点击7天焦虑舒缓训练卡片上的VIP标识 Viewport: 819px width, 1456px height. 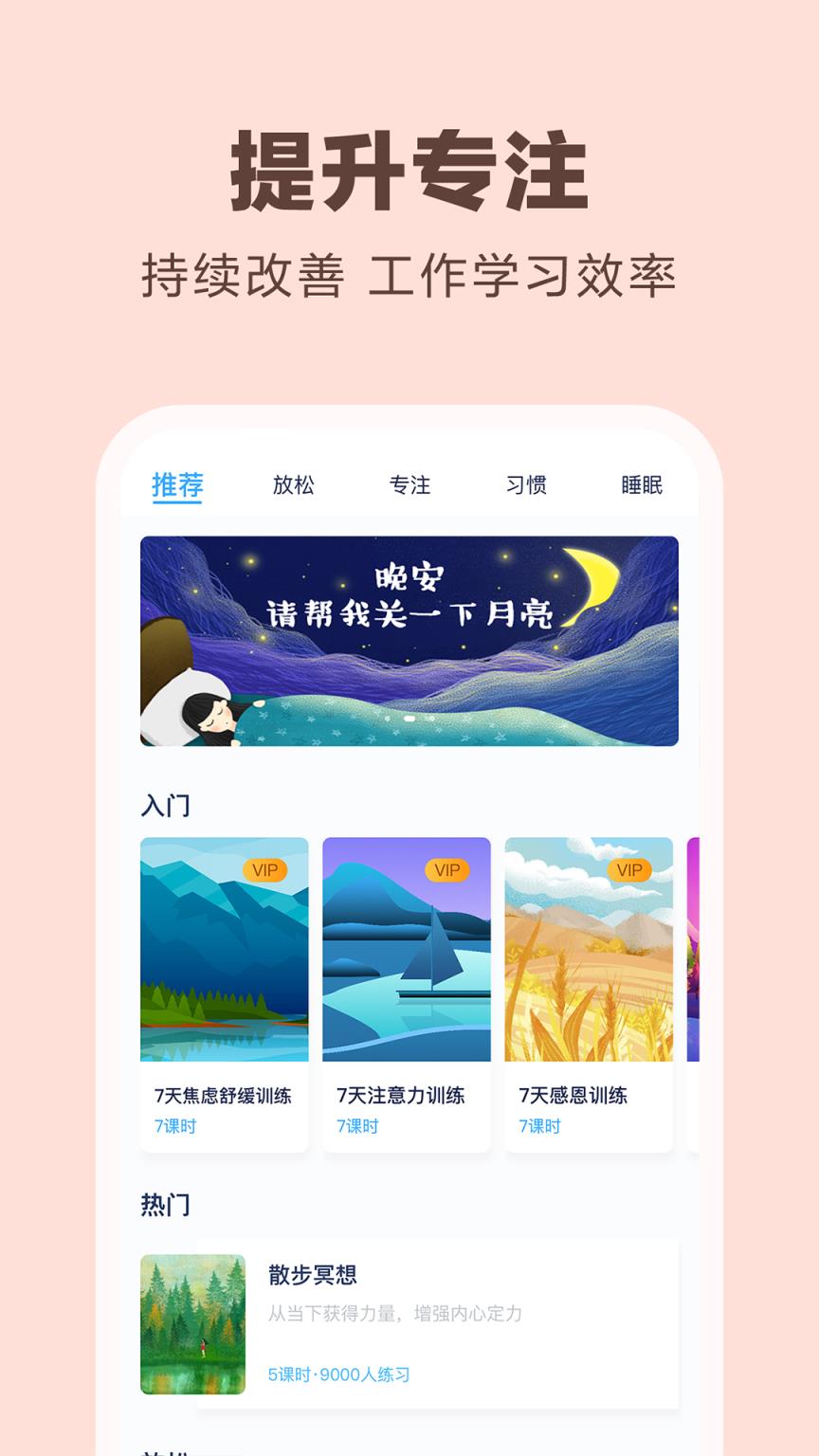point(265,869)
